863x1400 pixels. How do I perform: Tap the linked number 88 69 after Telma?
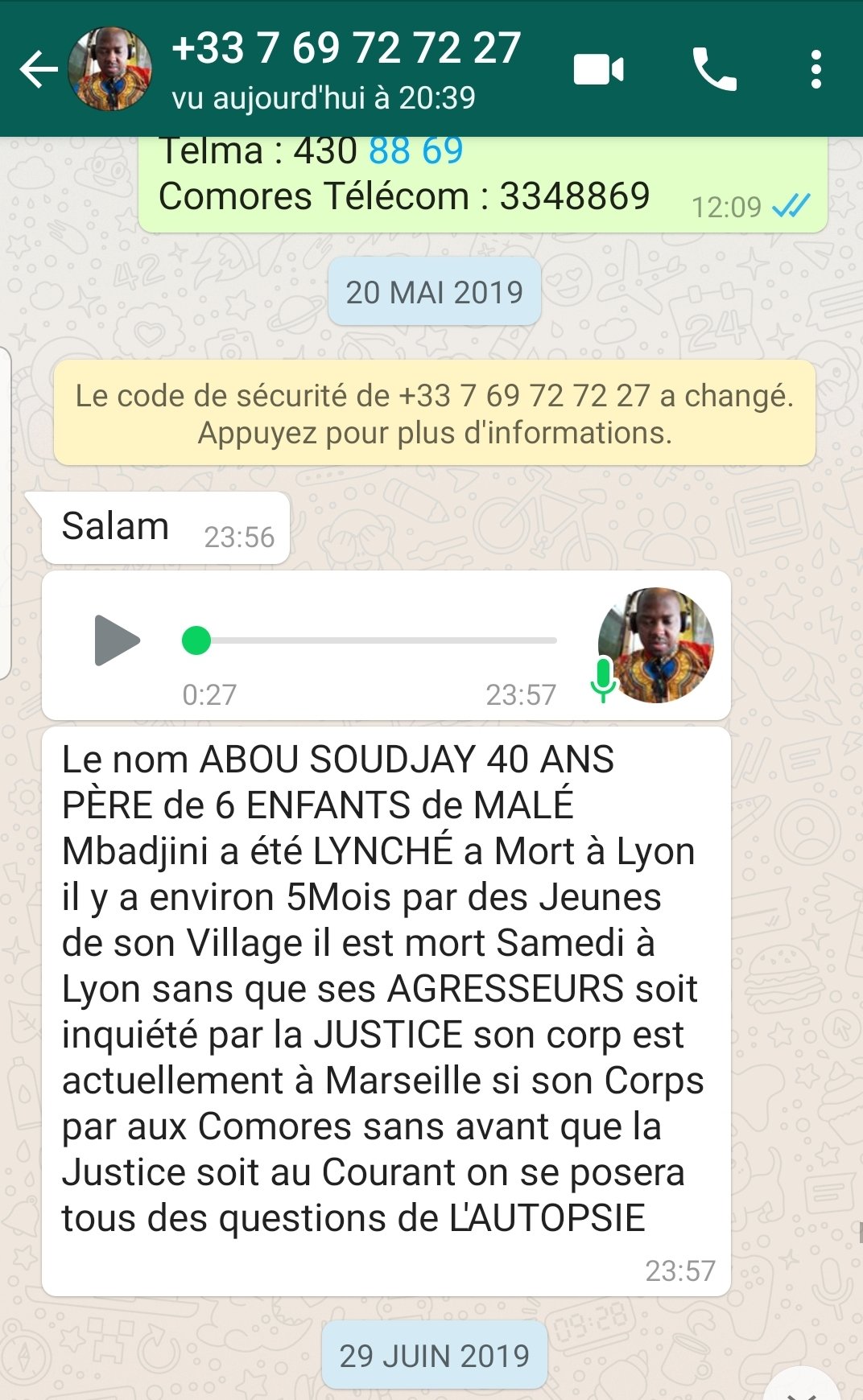[x=416, y=151]
